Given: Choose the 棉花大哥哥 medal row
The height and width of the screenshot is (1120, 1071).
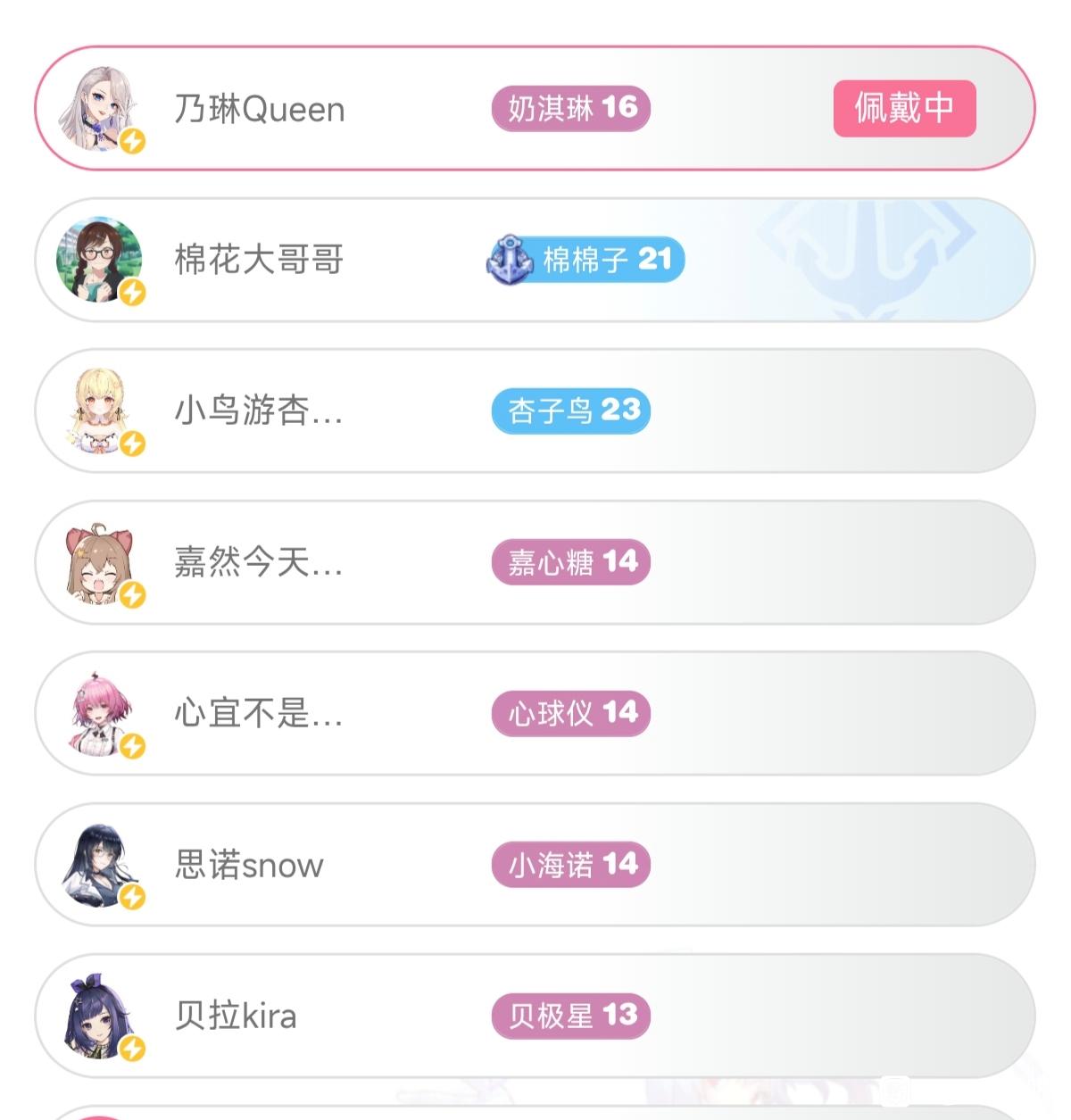Looking at the screenshot, I should (534, 260).
